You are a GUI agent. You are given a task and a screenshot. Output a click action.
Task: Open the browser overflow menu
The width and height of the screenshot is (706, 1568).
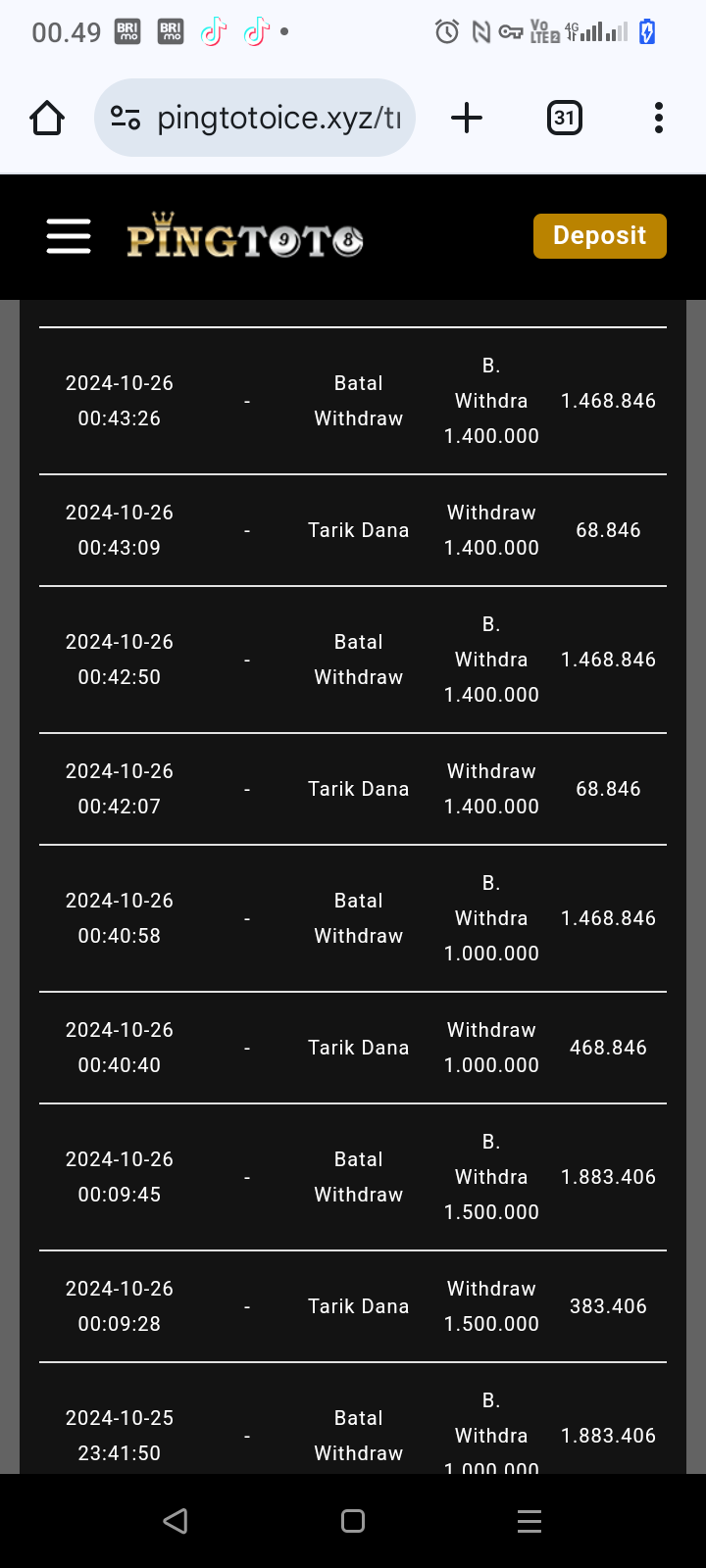click(x=658, y=119)
